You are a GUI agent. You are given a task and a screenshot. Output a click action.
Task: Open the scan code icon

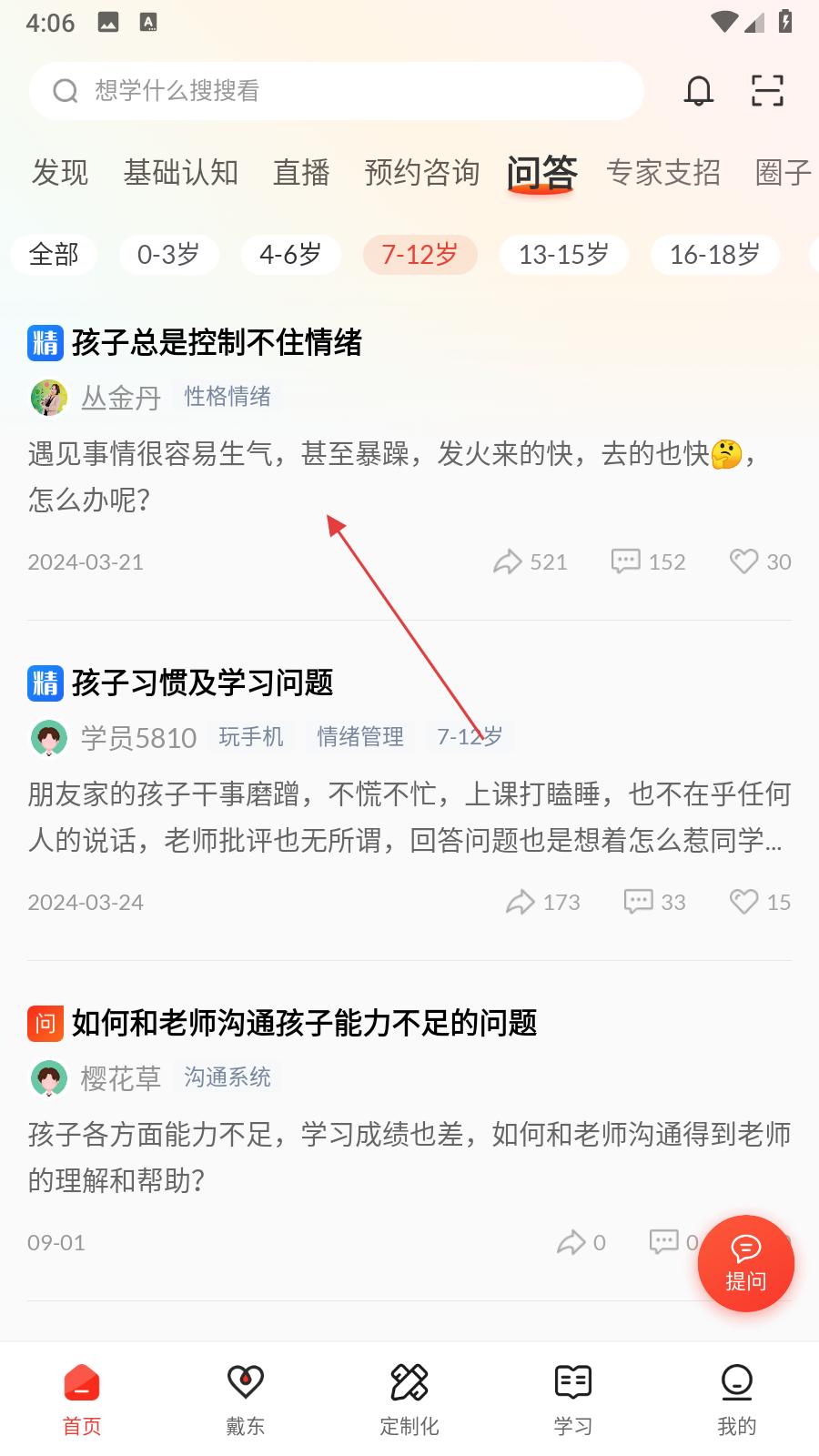[x=767, y=91]
